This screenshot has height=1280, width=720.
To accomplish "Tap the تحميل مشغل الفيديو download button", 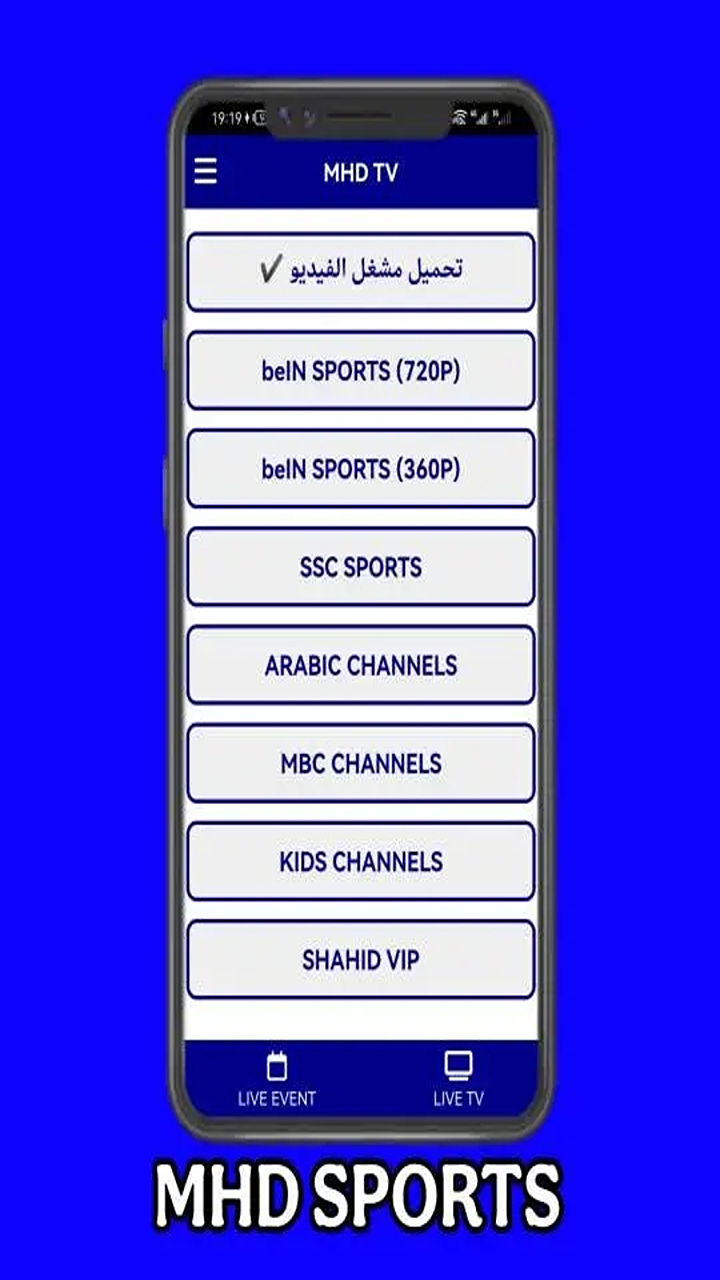I will (x=360, y=270).
